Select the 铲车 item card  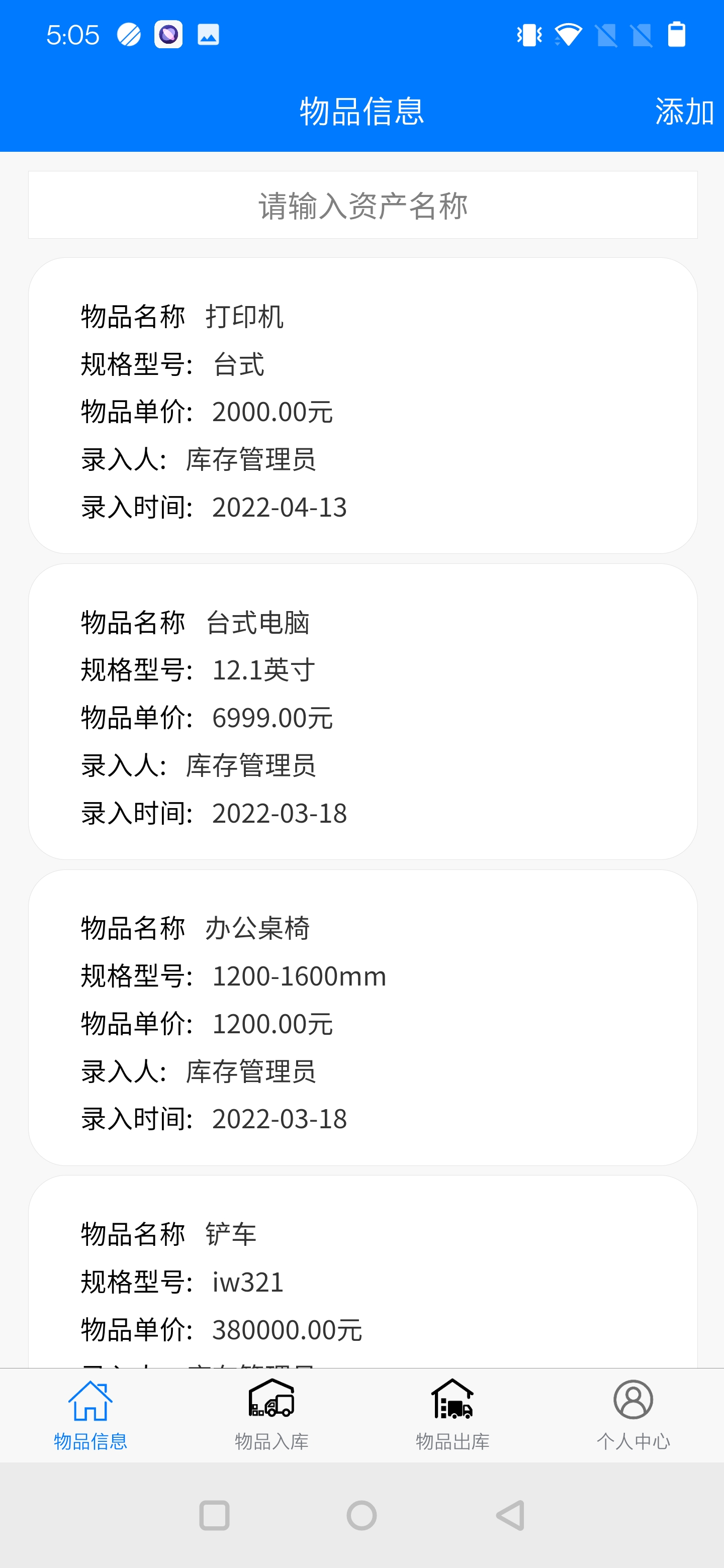tap(363, 1272)
